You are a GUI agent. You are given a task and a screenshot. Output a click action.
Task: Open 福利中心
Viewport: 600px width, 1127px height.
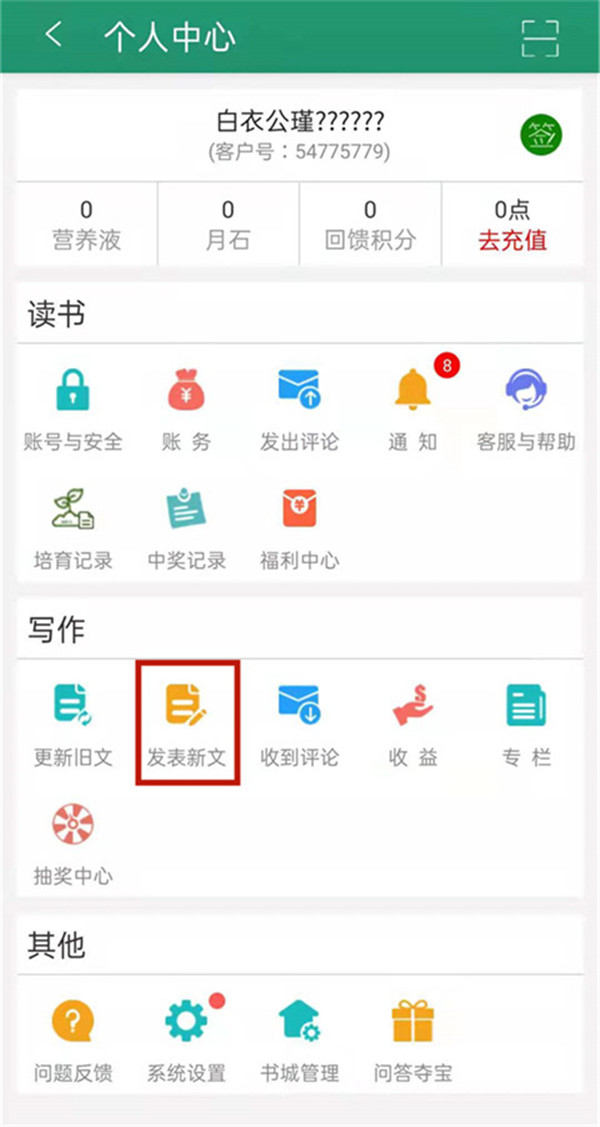[x=299, y=526]
